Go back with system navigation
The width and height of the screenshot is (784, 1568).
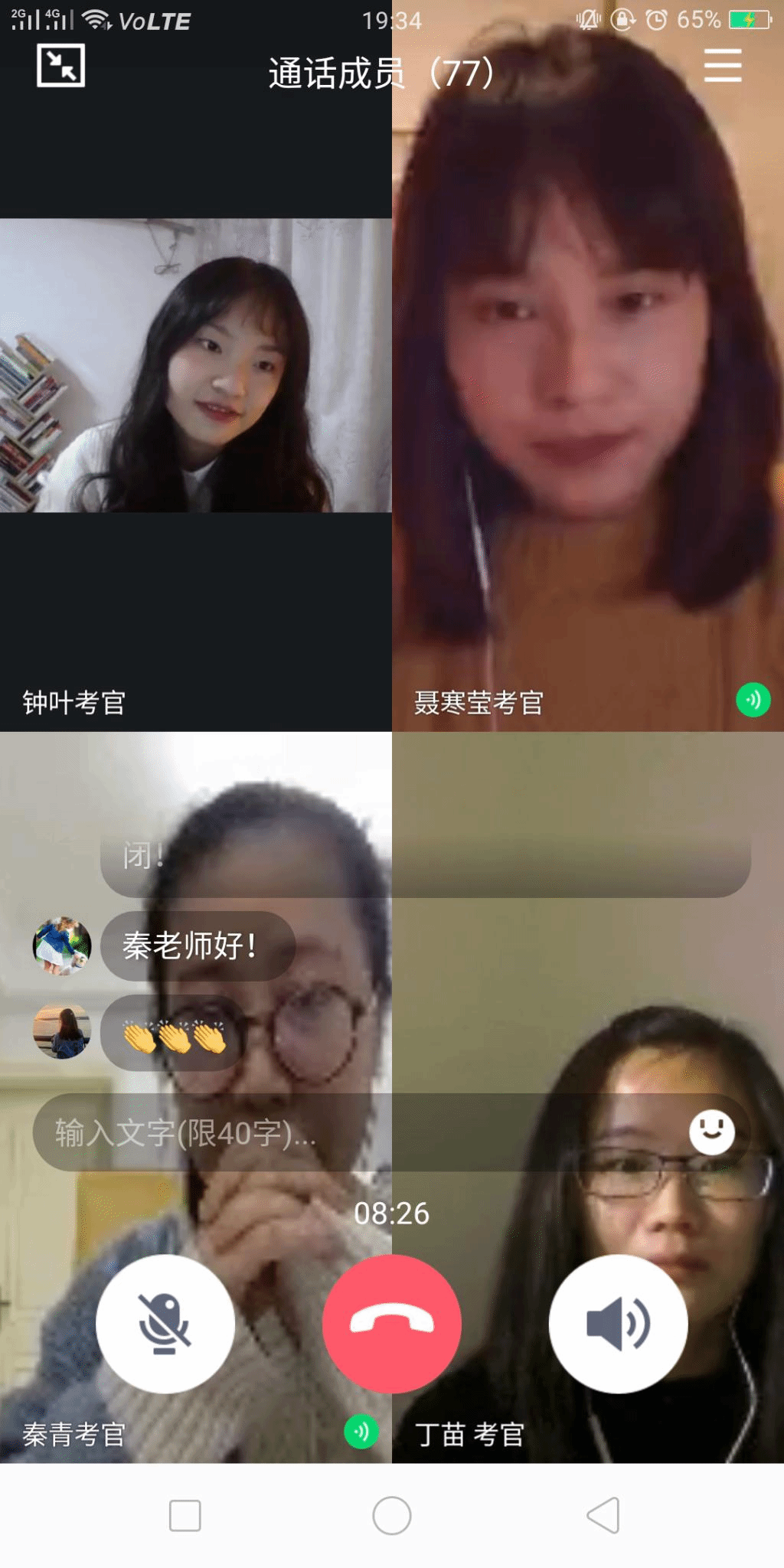[x=603, y=1515]
